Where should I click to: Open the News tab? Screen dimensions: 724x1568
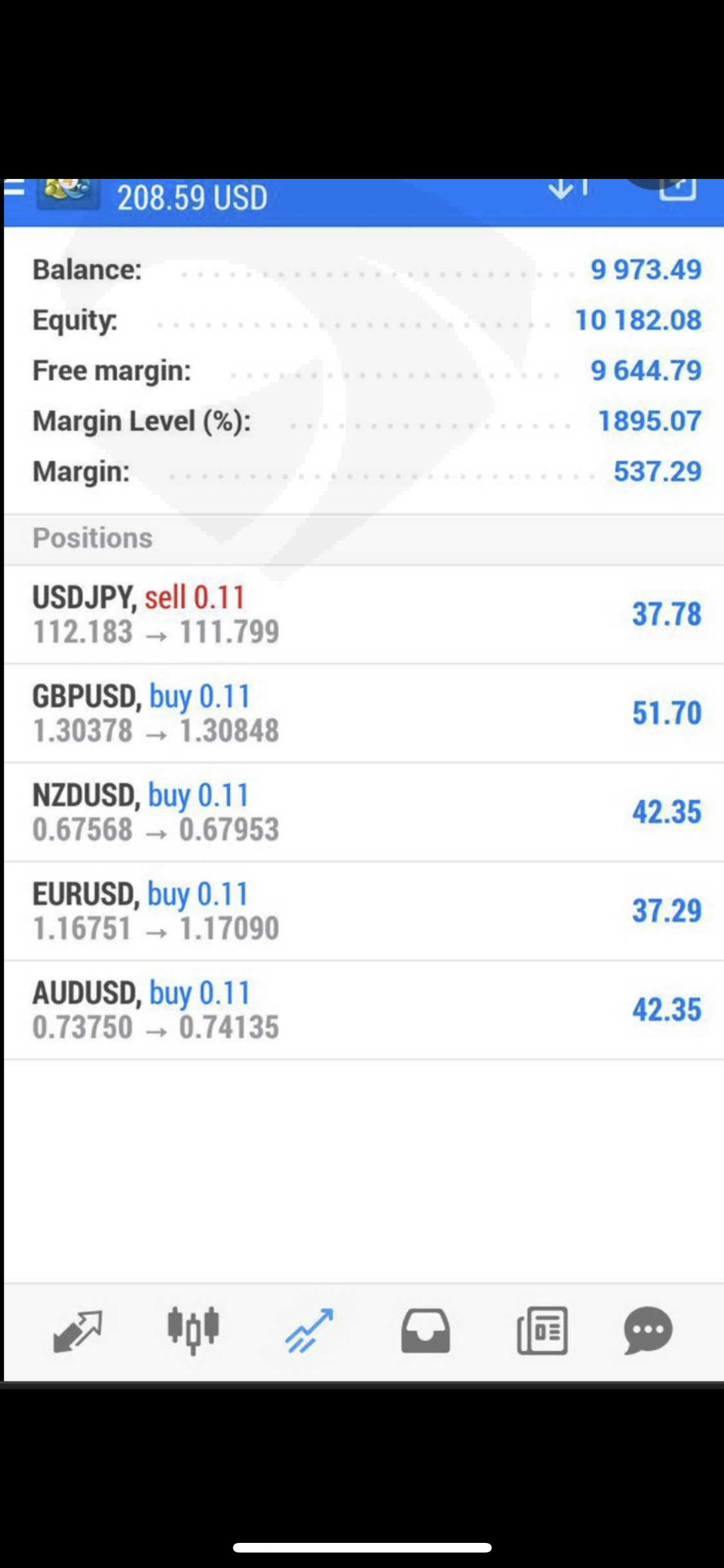pos(542,1330)
